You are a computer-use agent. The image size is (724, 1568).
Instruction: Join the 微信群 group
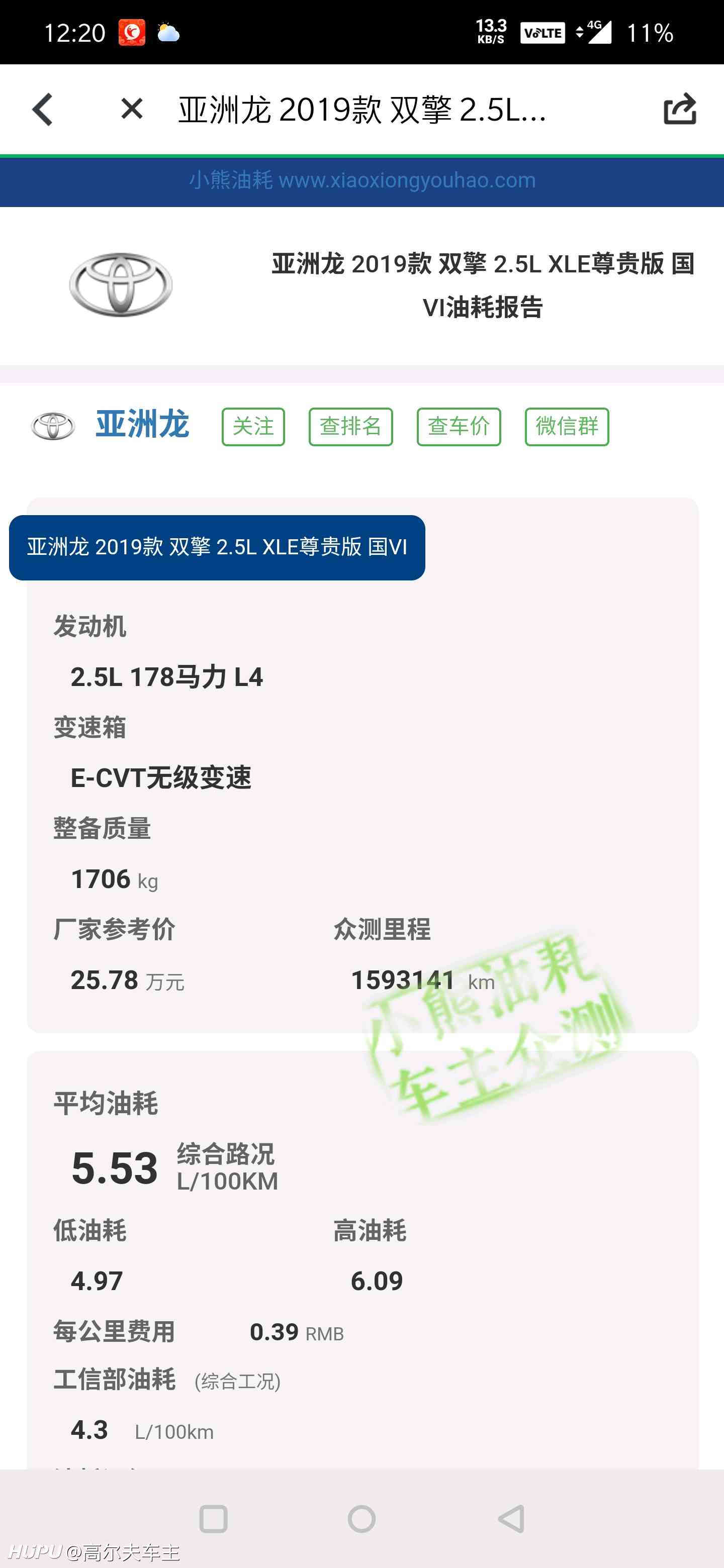coord(567,427)
